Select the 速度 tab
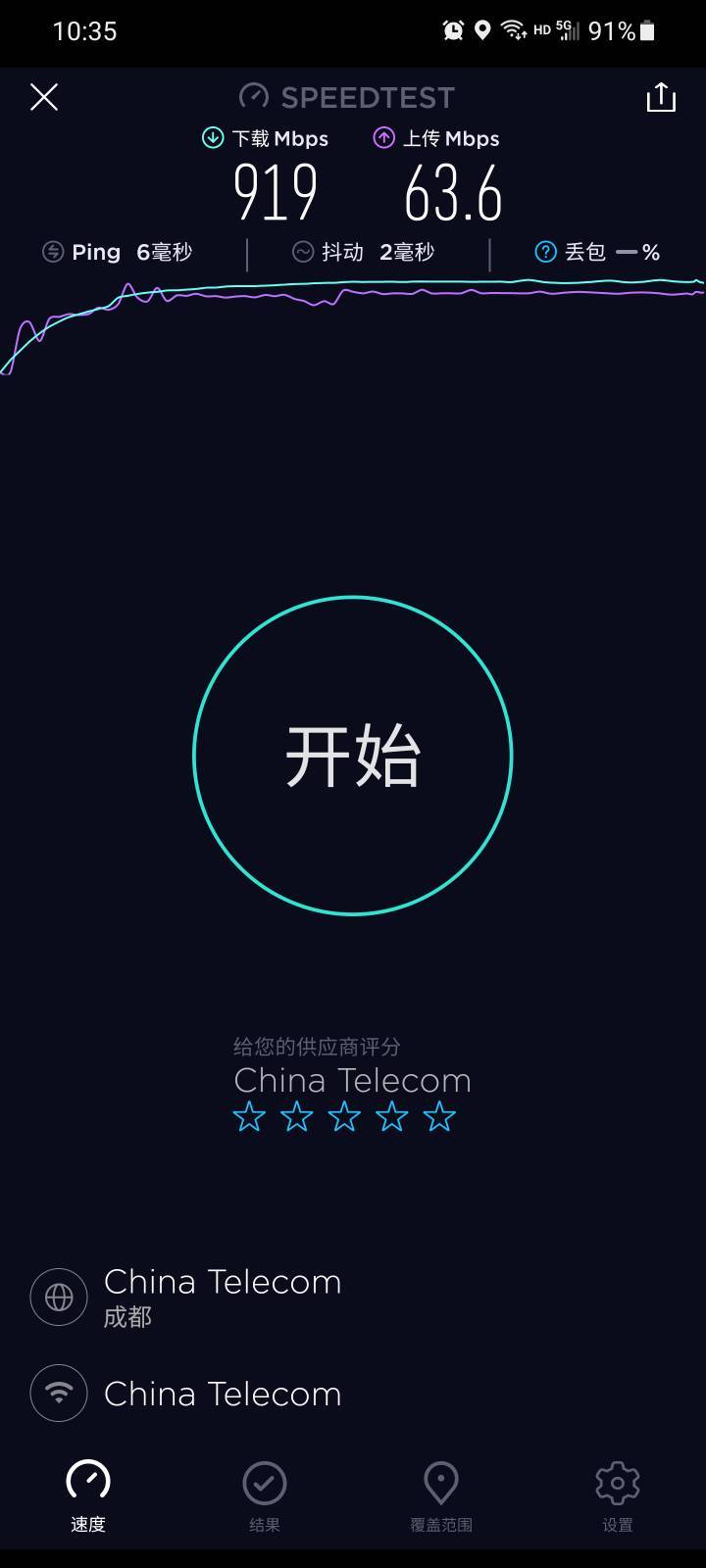 click(x=88, y=1497)
